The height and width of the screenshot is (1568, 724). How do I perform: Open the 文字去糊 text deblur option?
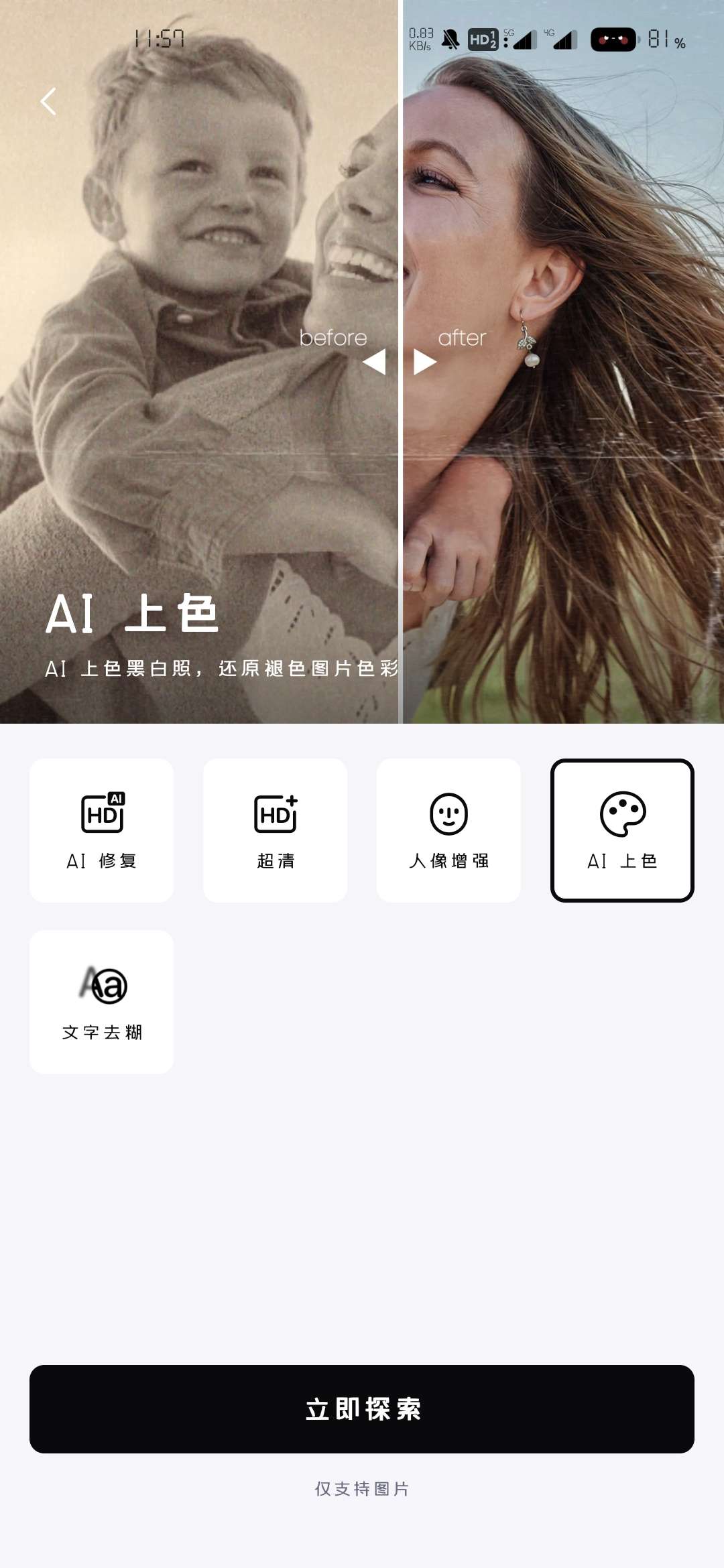click(101, 1002)
